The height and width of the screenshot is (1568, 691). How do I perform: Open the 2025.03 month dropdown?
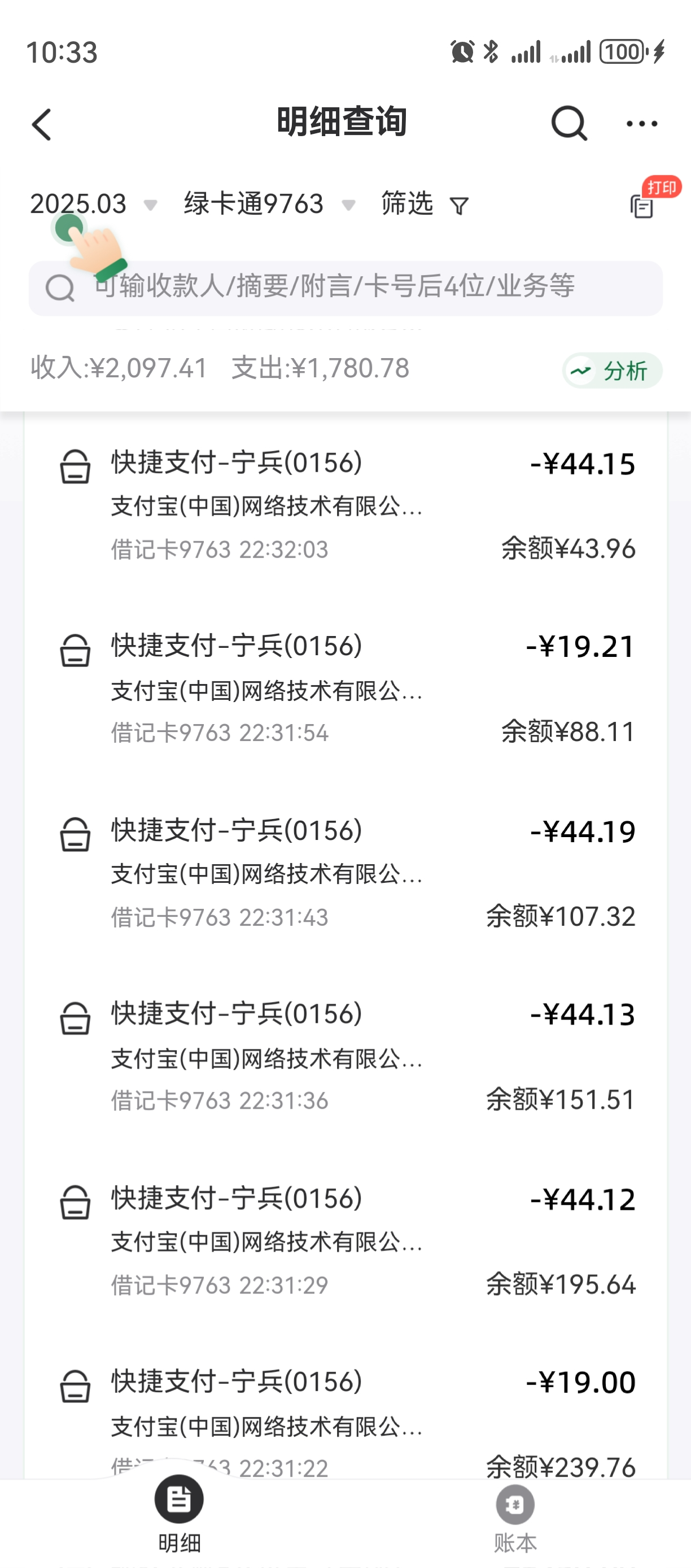pos(93,204)
